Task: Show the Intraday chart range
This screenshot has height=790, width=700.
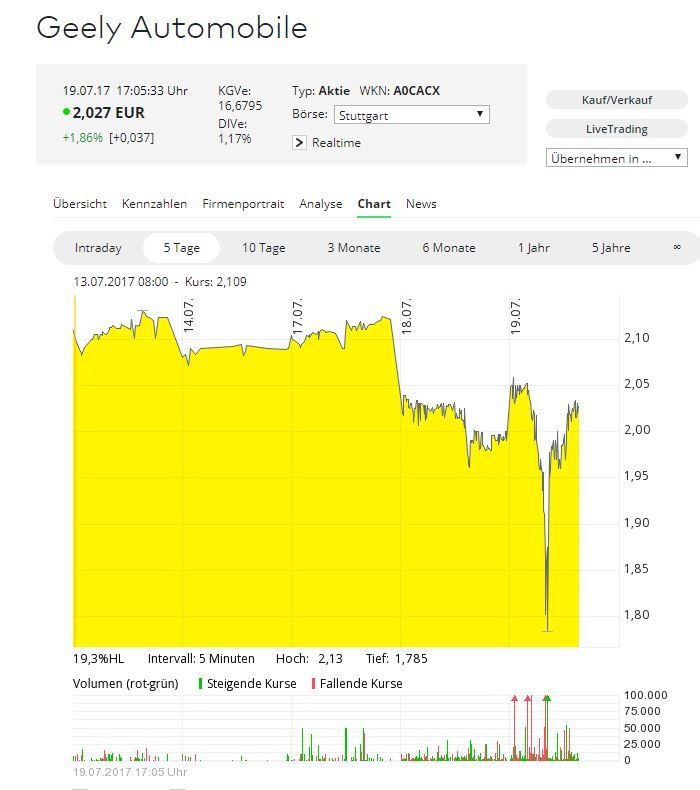Action: pyautogui.click(x=98, y=248)
